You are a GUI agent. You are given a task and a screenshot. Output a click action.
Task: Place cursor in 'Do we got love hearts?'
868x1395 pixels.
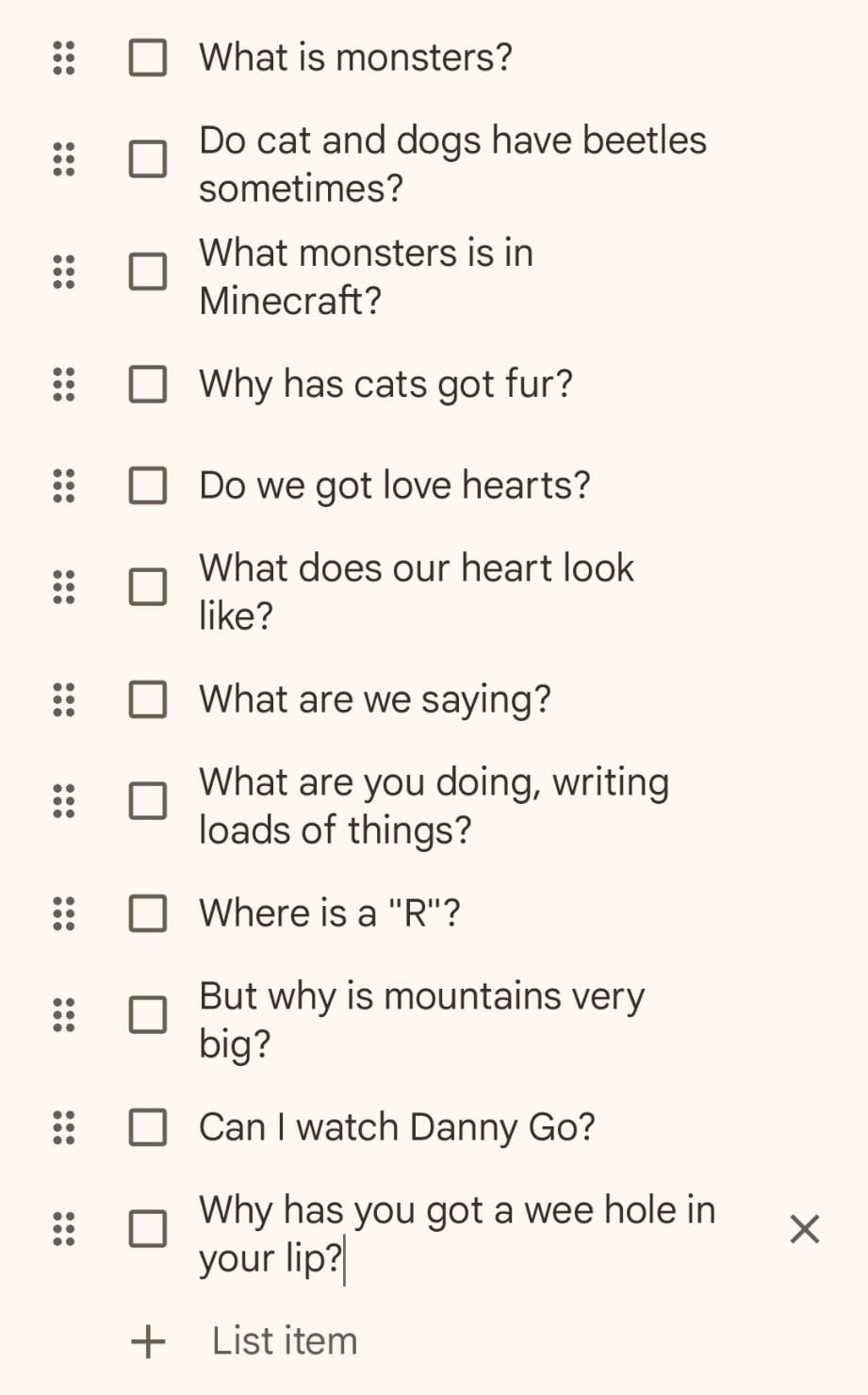click(x=394, y=485)
